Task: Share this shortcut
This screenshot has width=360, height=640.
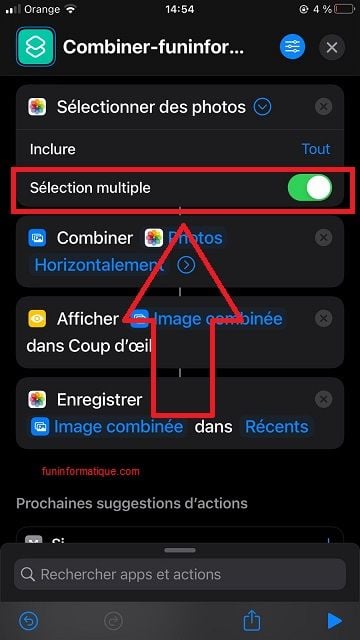Action: coord(251,621)
